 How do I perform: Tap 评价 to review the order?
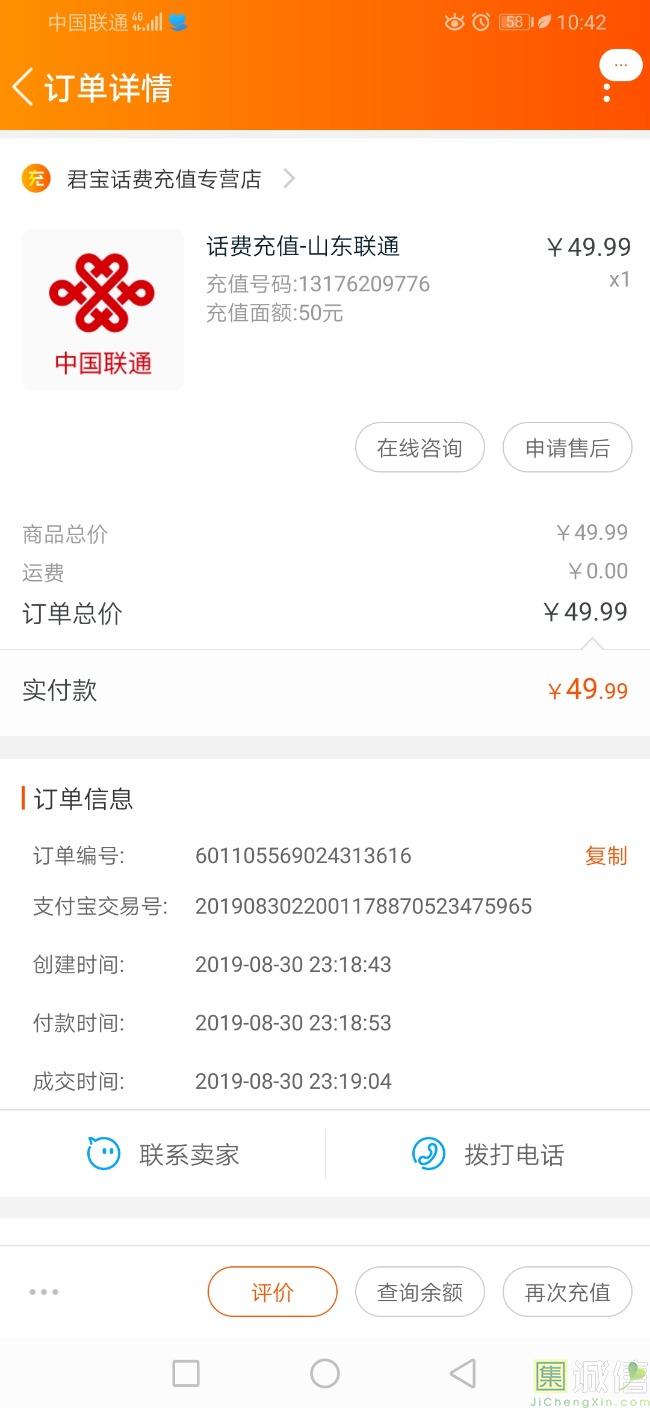click(272, 1292)
